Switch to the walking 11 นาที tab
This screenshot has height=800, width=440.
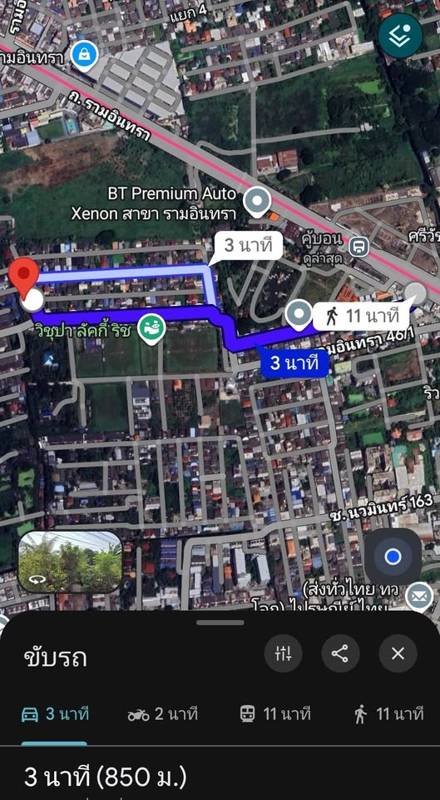(x=389, y=714)
